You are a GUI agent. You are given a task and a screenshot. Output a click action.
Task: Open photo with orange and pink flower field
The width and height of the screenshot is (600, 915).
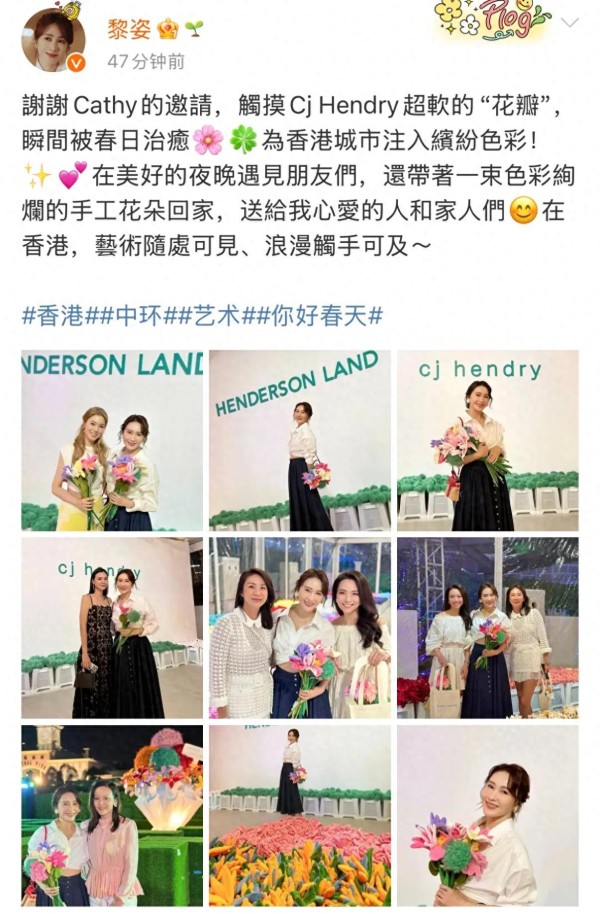(299, 815)
